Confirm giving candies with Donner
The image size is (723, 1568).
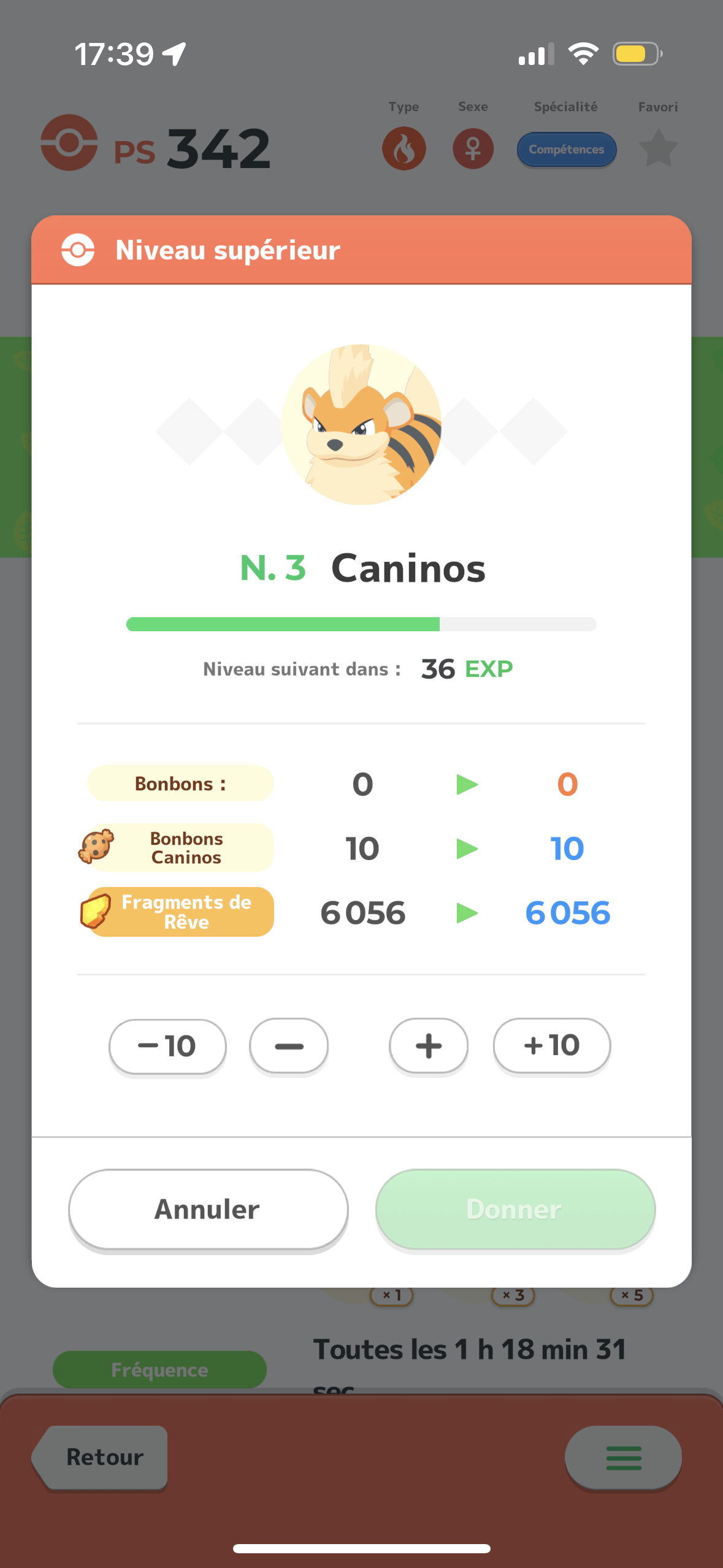tap(515, 1210)
